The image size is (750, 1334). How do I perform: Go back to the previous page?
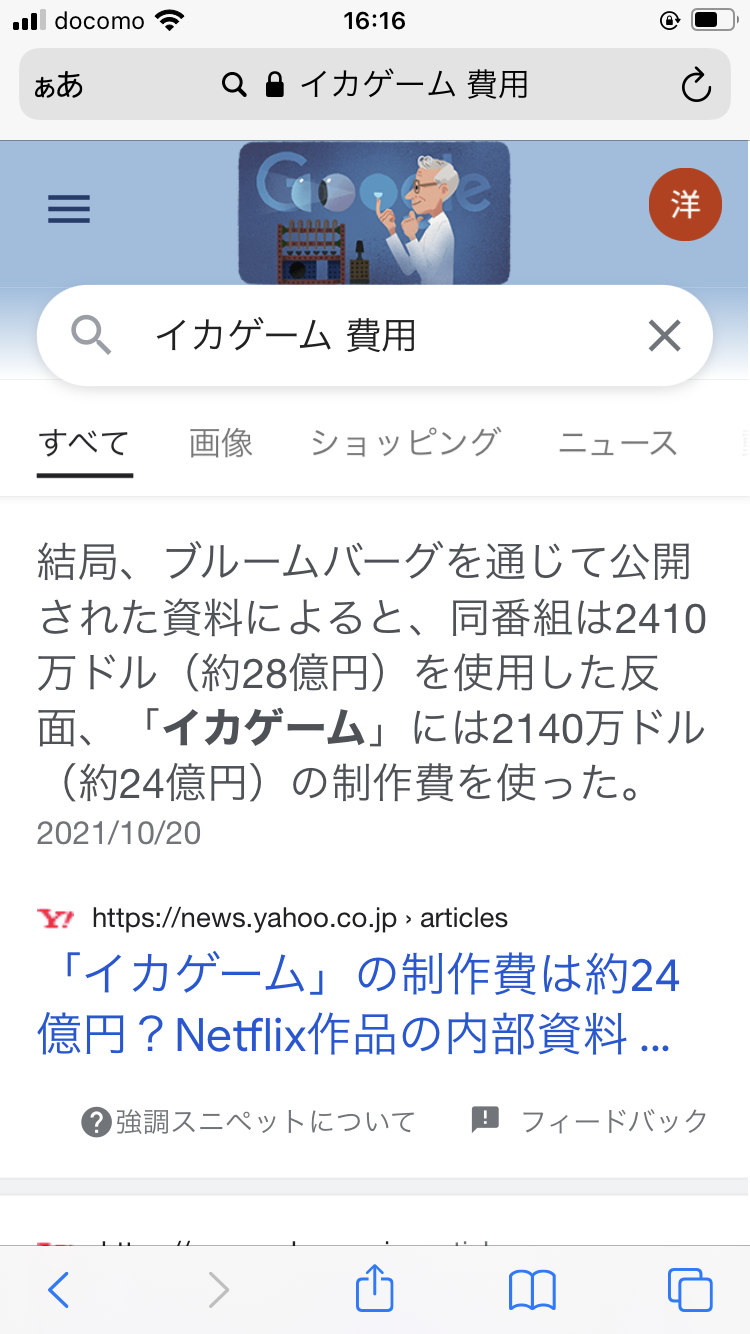coord(59,1290)
